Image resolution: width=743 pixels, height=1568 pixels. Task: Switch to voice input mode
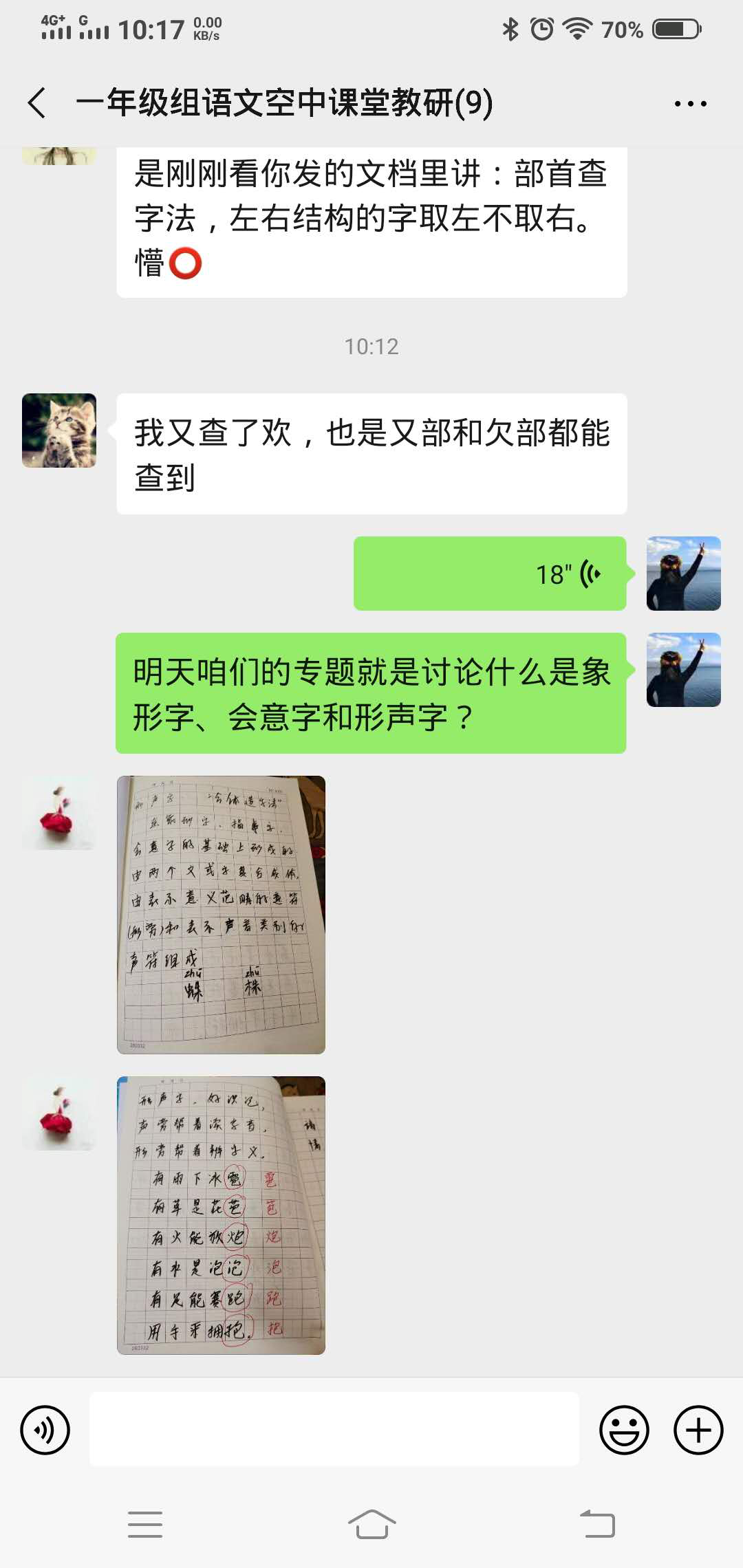click(45, 1430)
